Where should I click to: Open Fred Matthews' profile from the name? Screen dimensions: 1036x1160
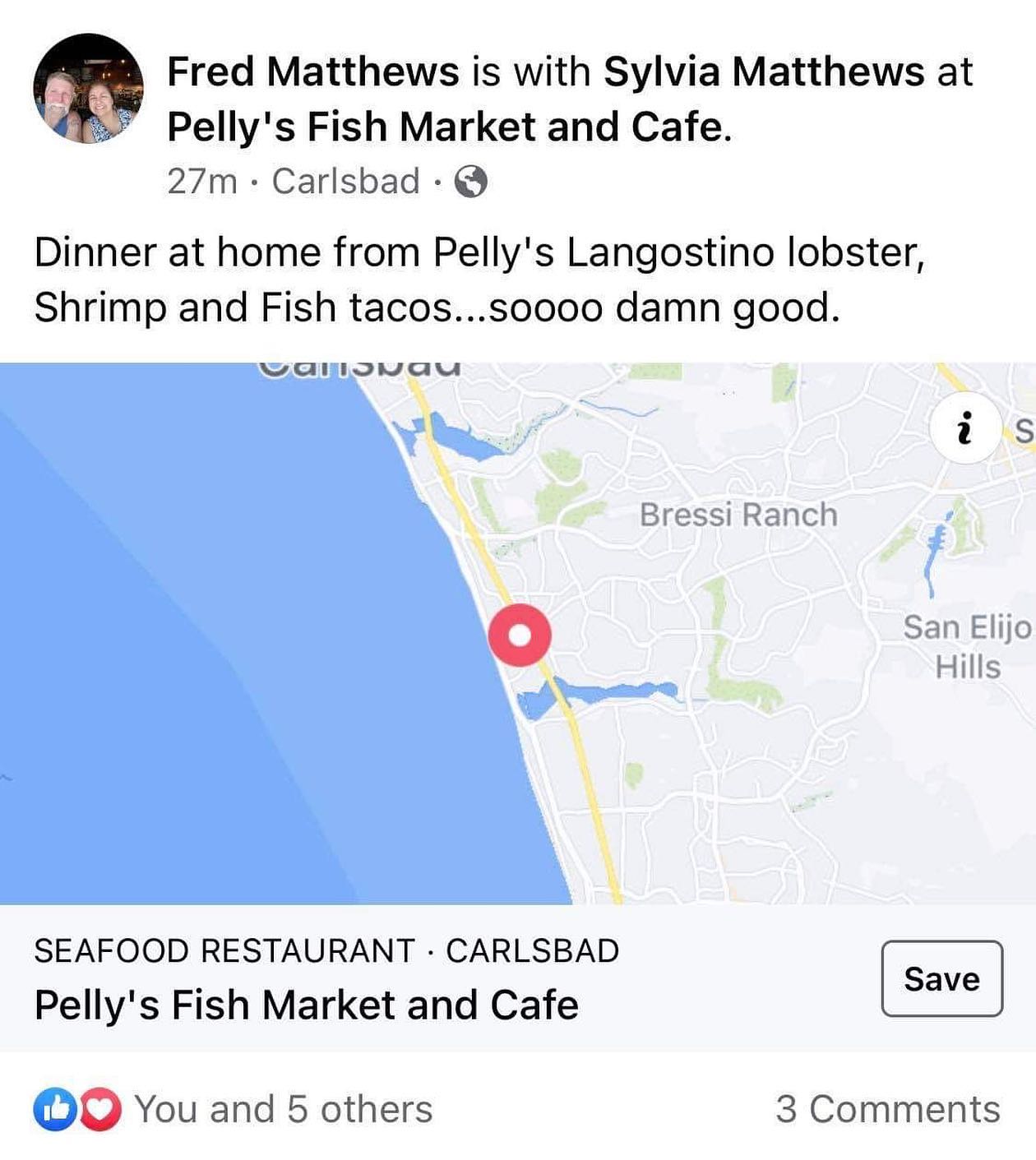(312, 72)
